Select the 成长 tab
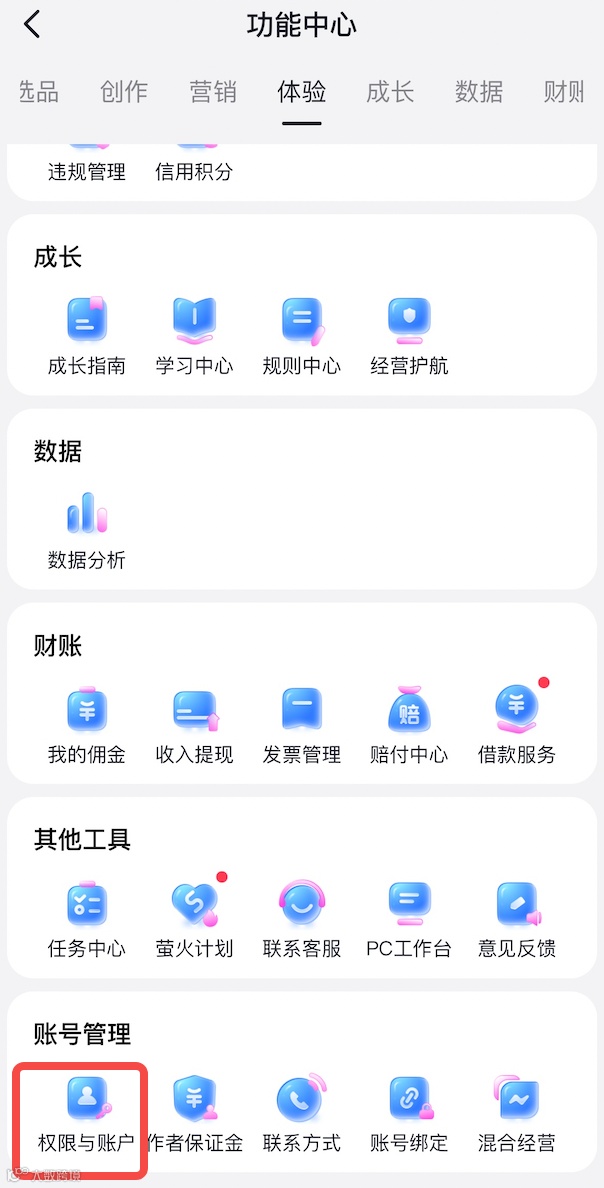Screen dimensions: 604x1188 click(x=390, y=92)
